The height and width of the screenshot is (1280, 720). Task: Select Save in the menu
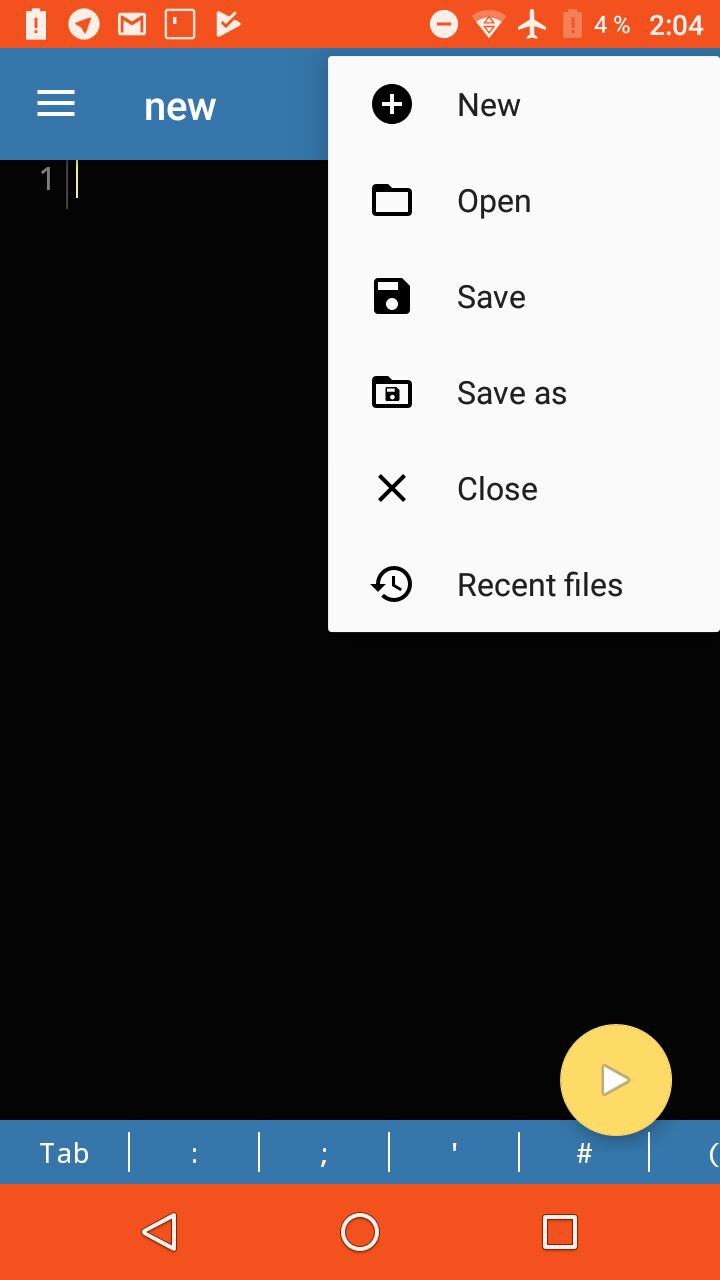(x=490, y=297)
